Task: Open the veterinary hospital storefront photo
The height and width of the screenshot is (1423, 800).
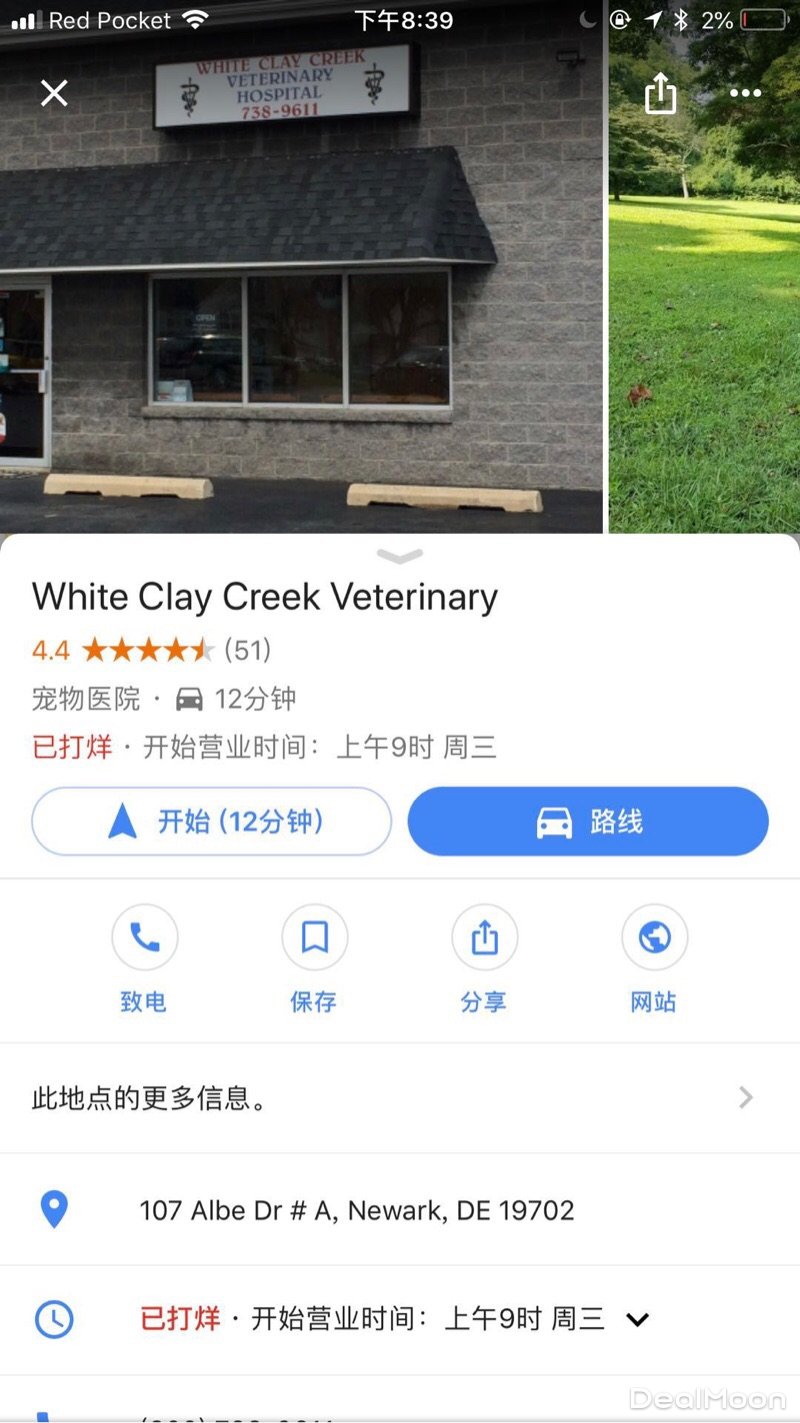Action: pos(300,300)
